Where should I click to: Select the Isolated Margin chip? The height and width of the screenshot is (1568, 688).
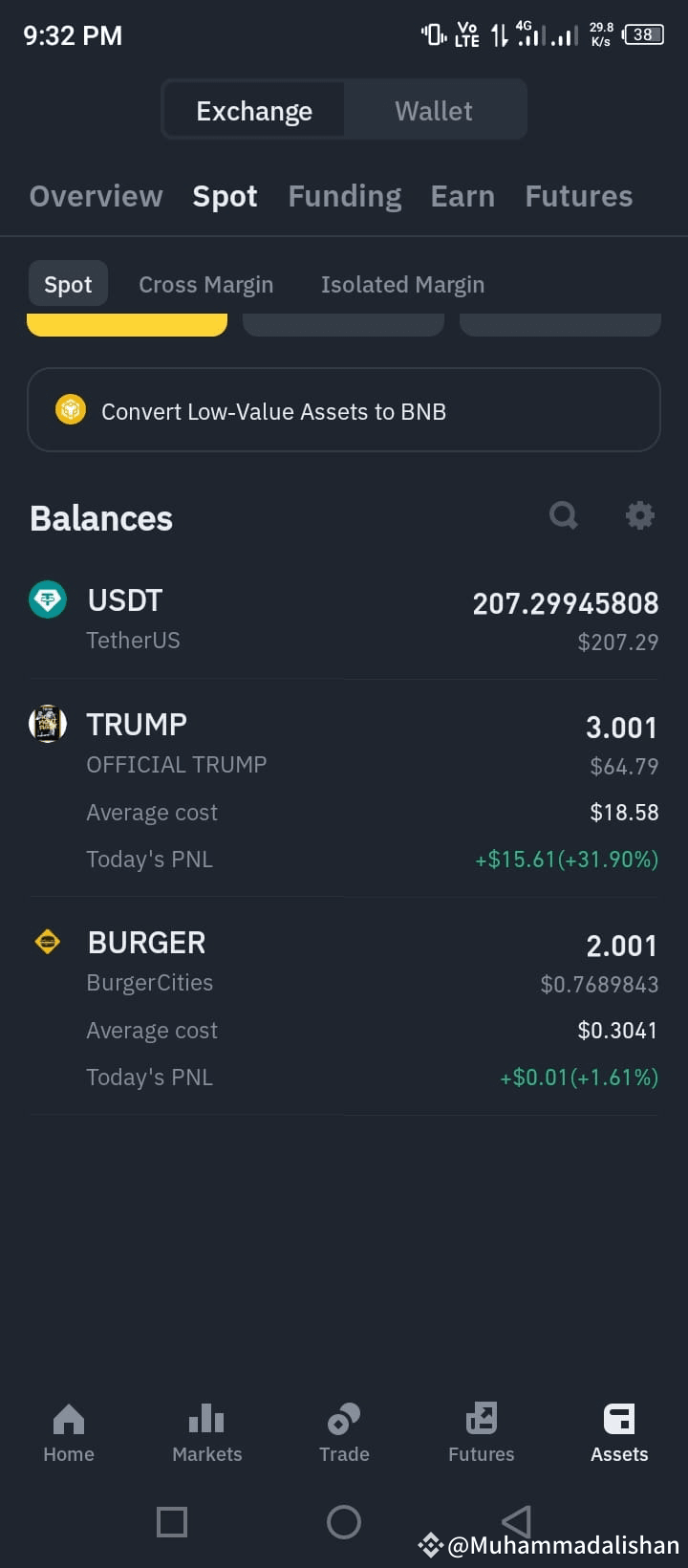point(402,285)
